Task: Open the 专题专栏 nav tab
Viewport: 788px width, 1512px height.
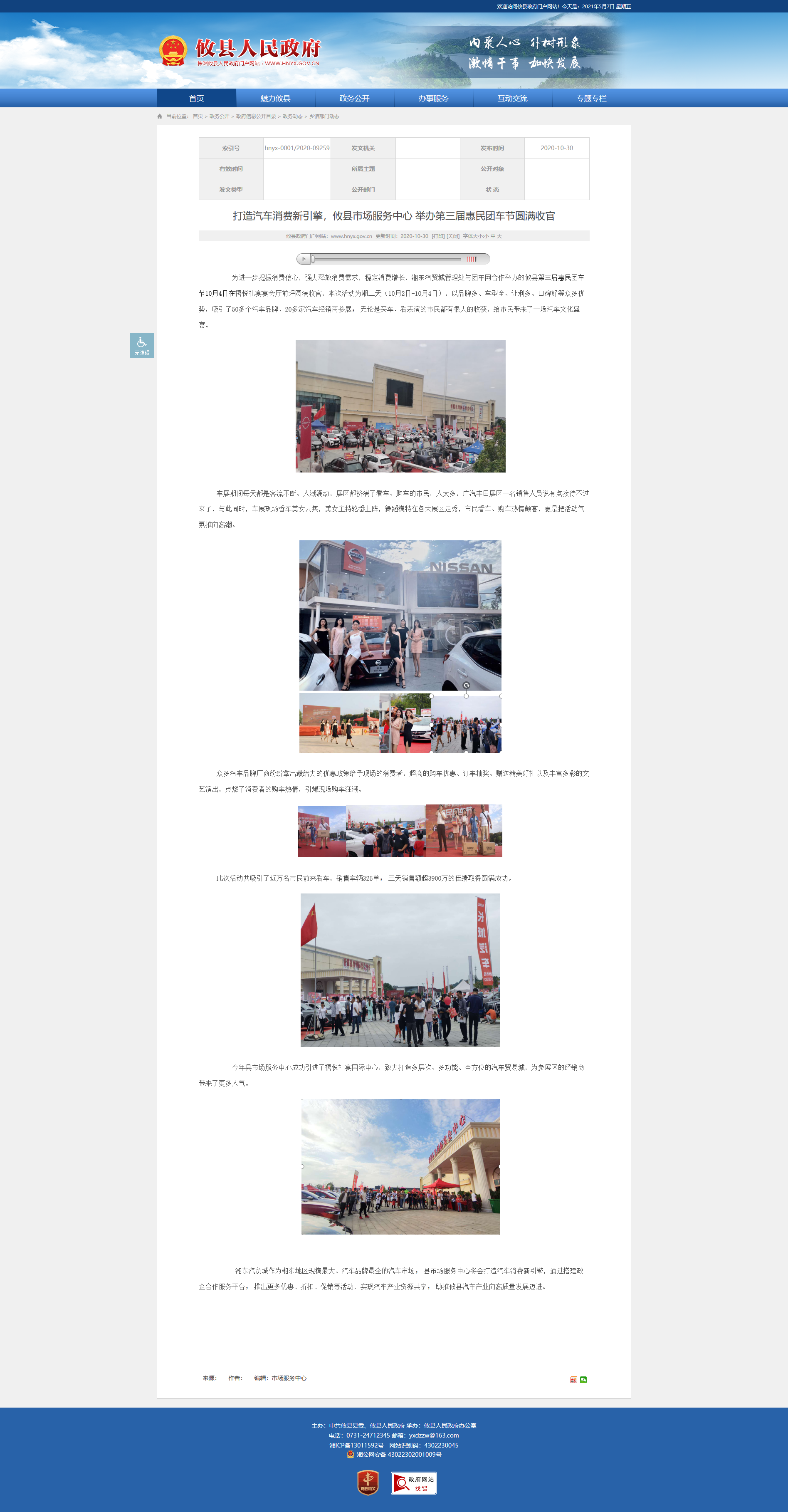Action: click(591, 98)
